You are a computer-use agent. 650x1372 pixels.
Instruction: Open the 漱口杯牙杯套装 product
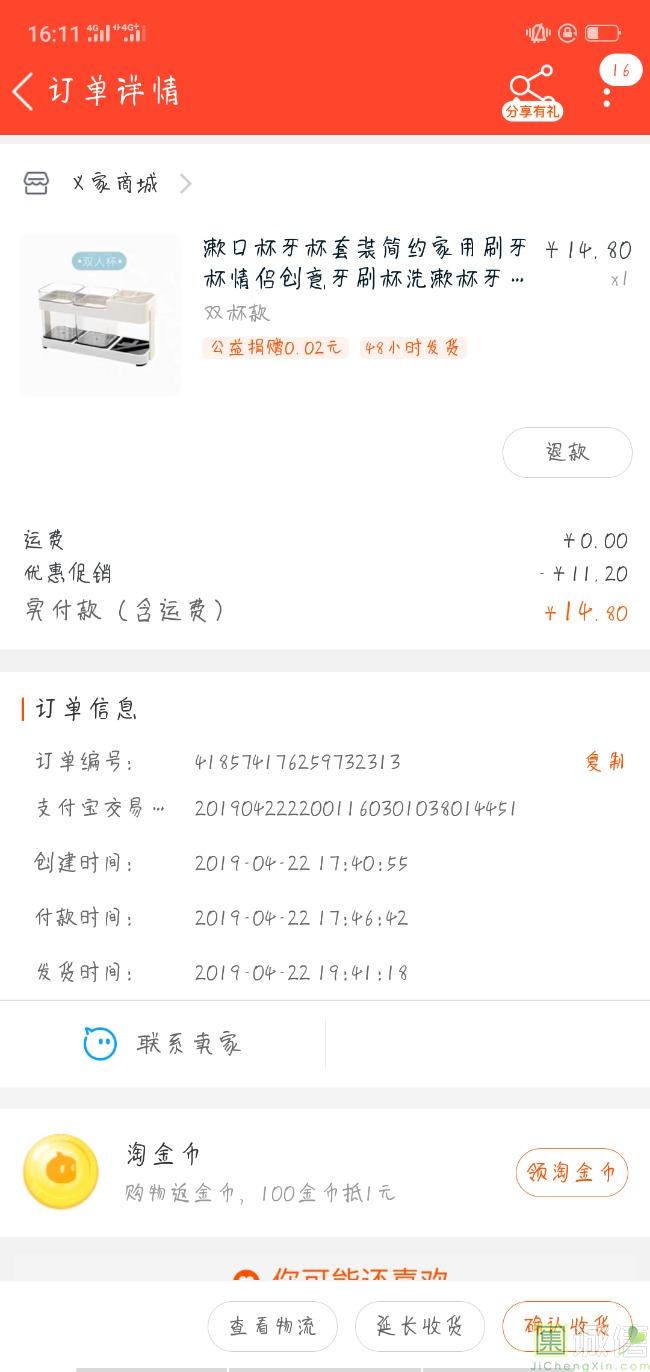click(x=364, y=264)
